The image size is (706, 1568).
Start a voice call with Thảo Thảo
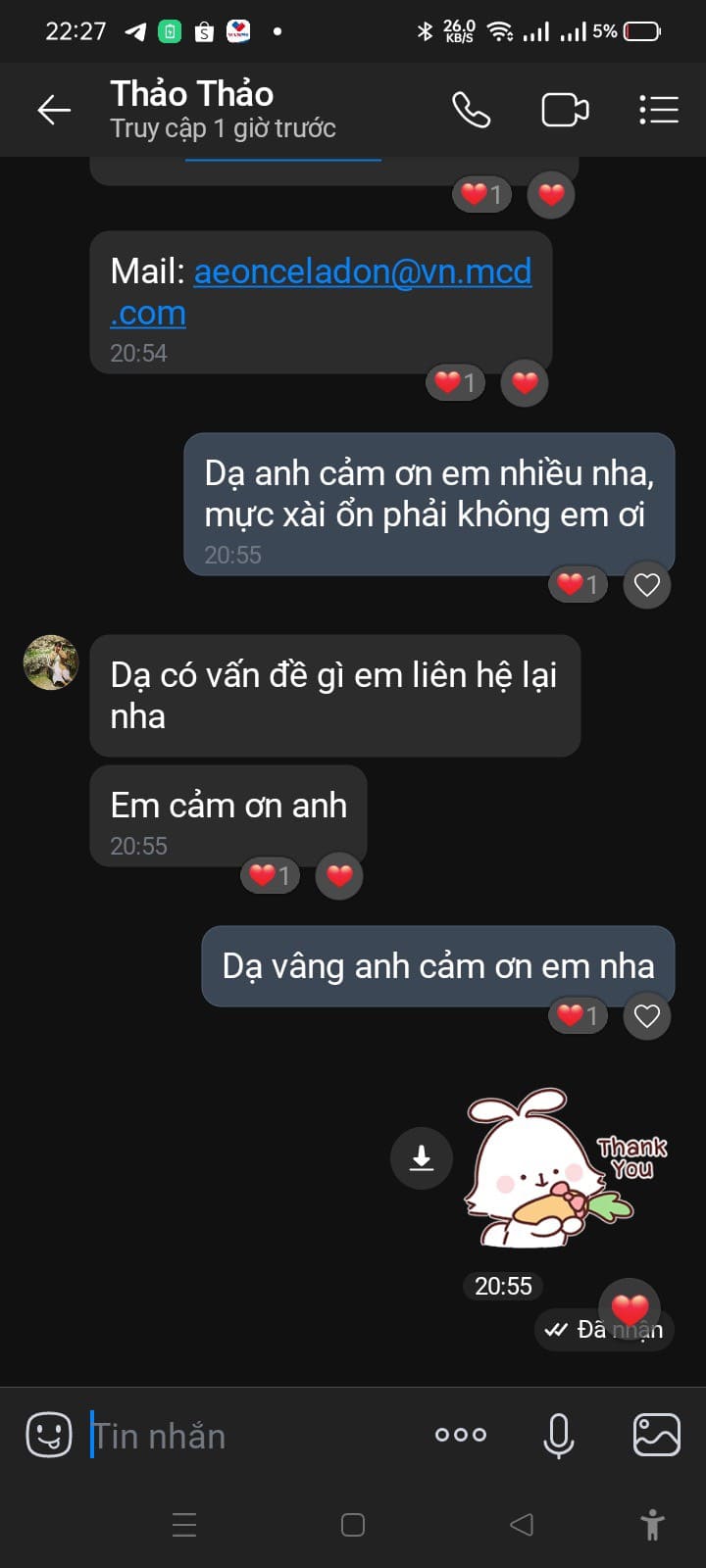point(471,110)
